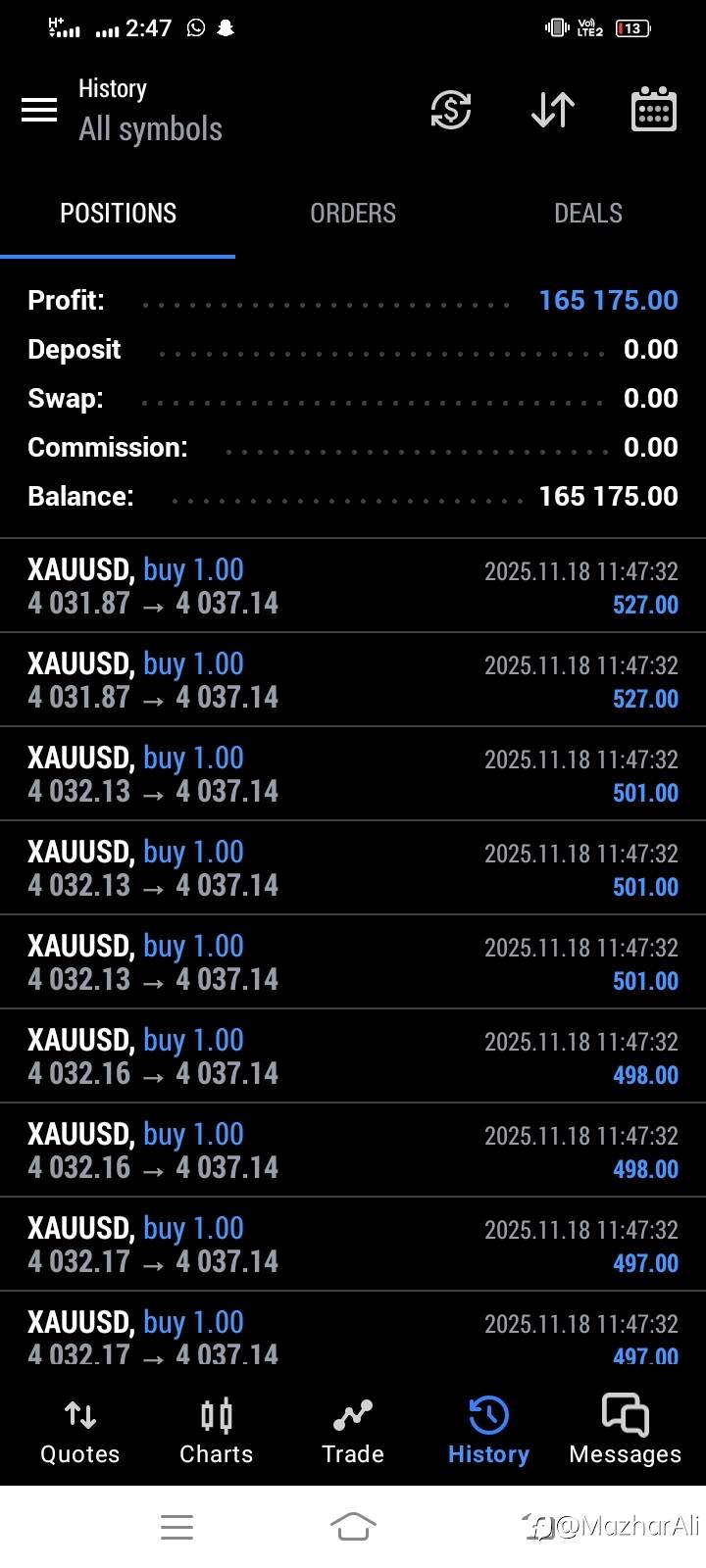Tap the system home button

coord(353,1526)
